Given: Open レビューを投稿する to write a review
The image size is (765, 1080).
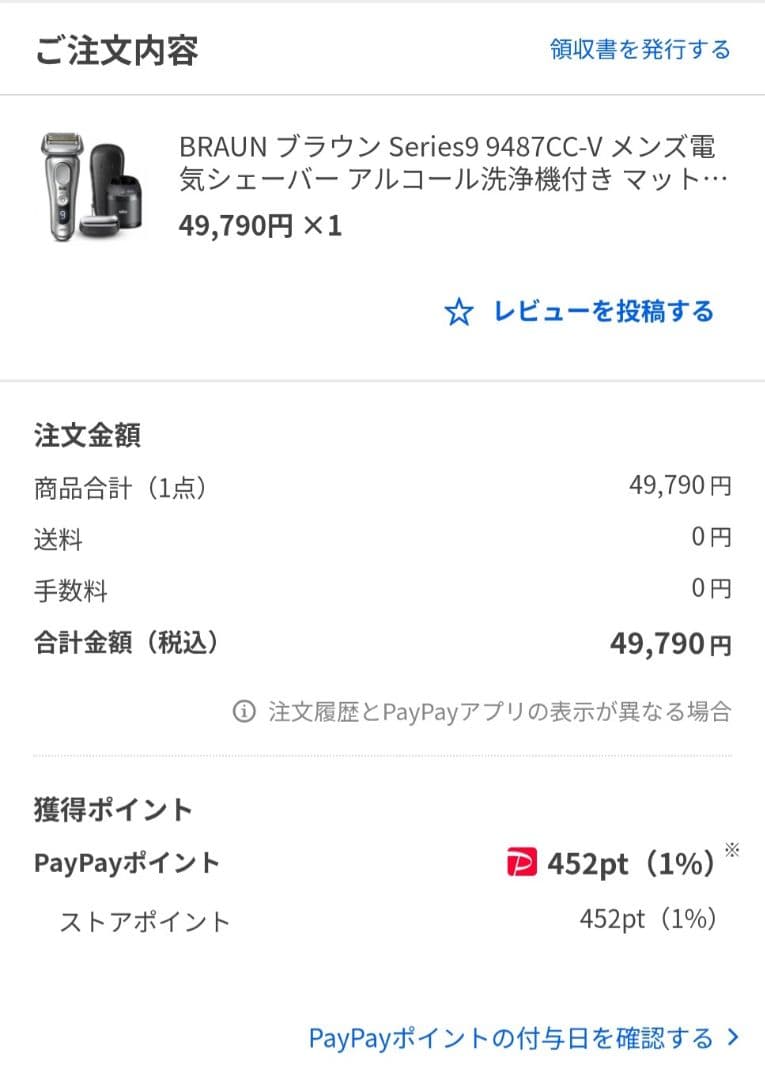Looking at the screenshot, I should pyautogui.click(x=601, y=313).
